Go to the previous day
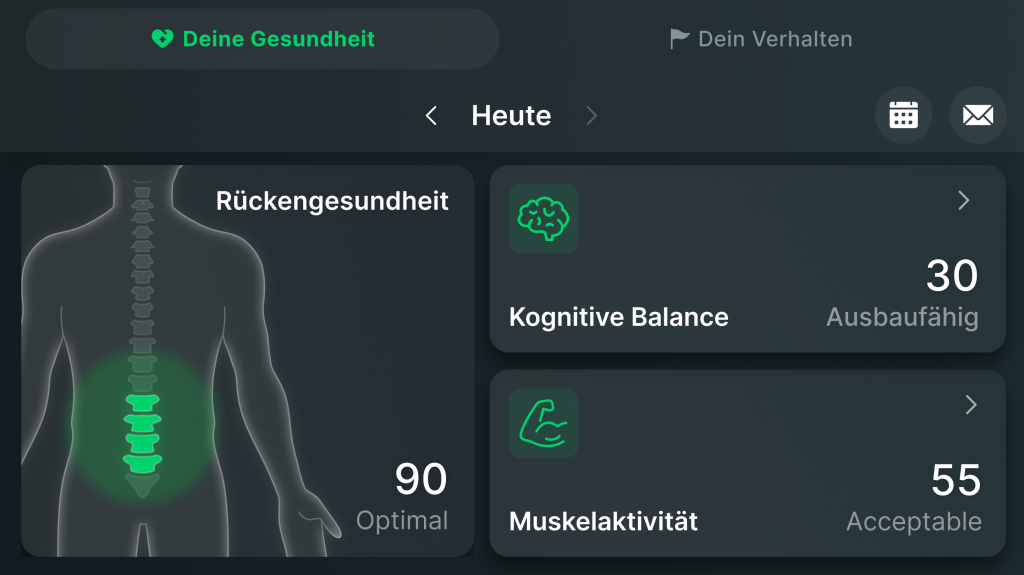Viewport: 1024px width, 575px height. pyautogui.click(x=432, y=116)
